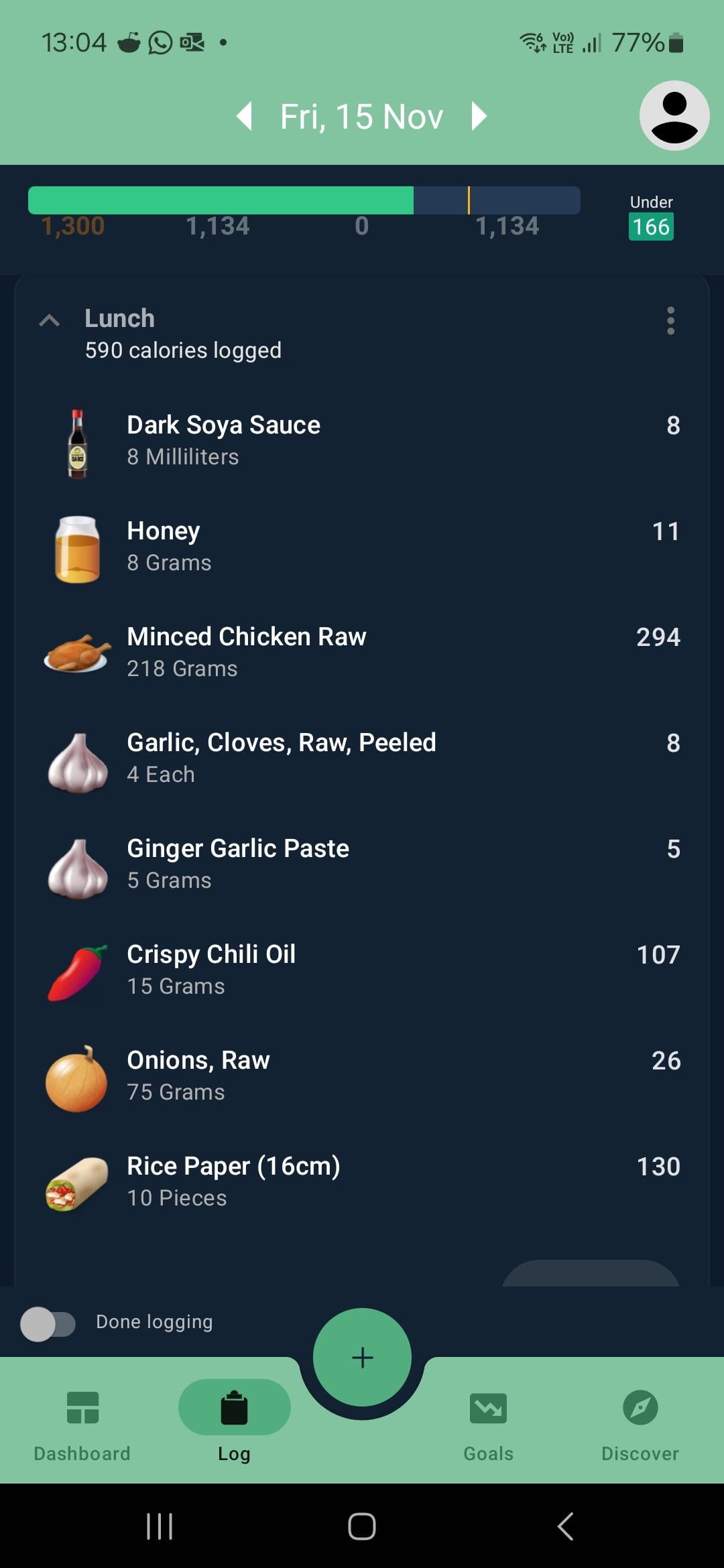724x1568 pixels.
Task: Collapse the Lunch section
Action: click(x=50, y=320)
